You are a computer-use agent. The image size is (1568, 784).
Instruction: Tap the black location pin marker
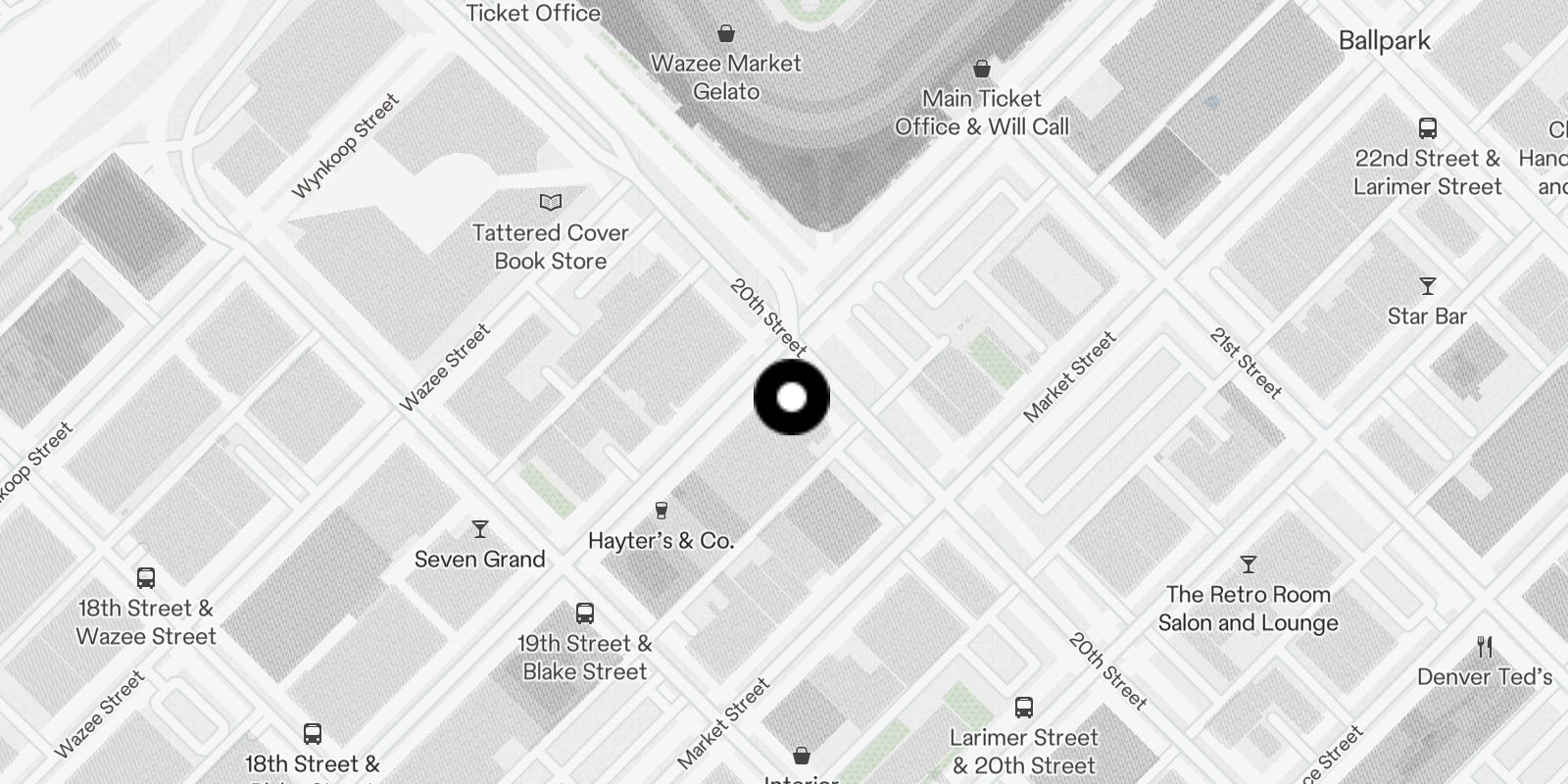pos(792,397)
